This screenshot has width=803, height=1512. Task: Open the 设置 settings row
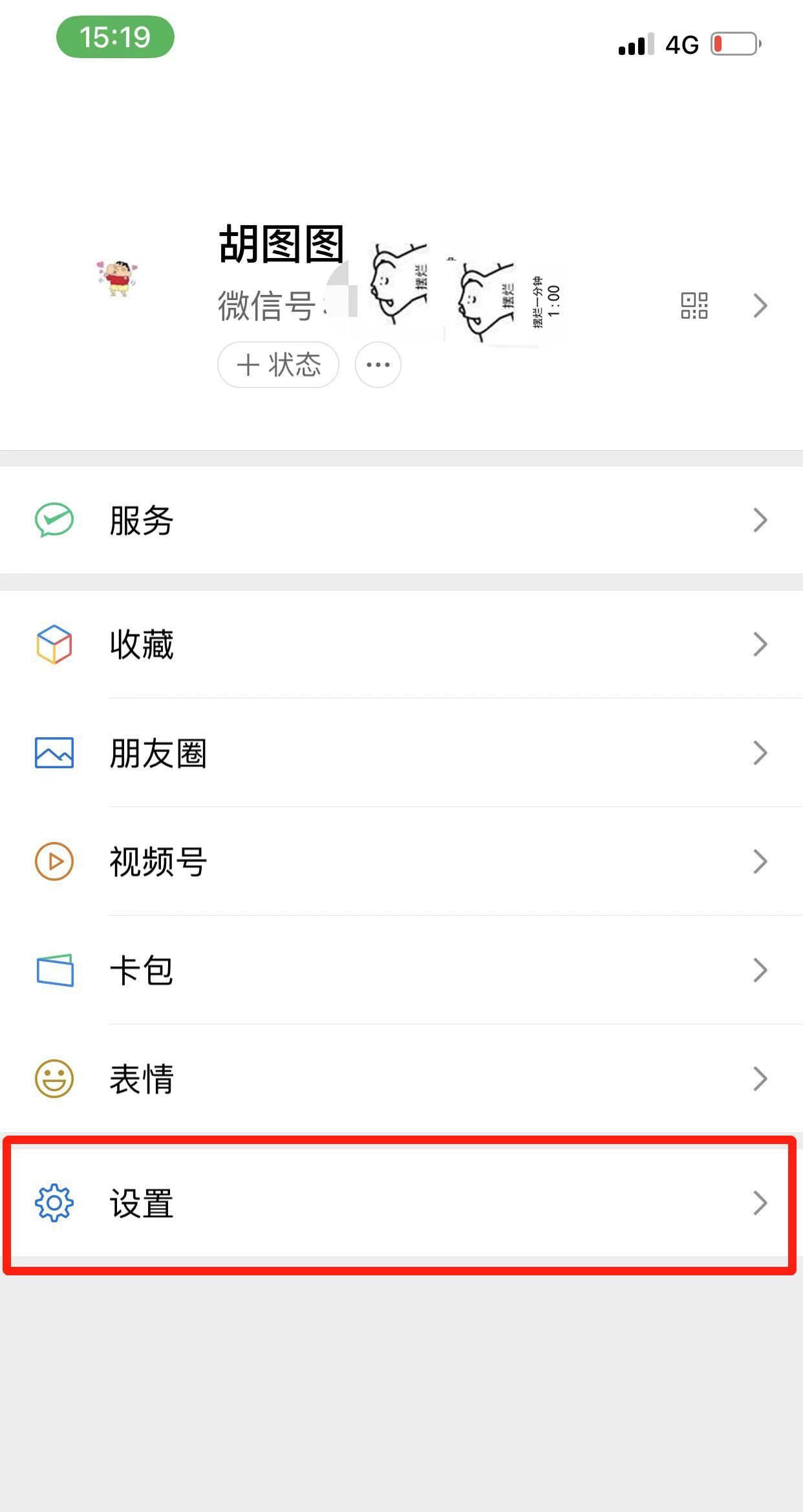[401, 1203]
